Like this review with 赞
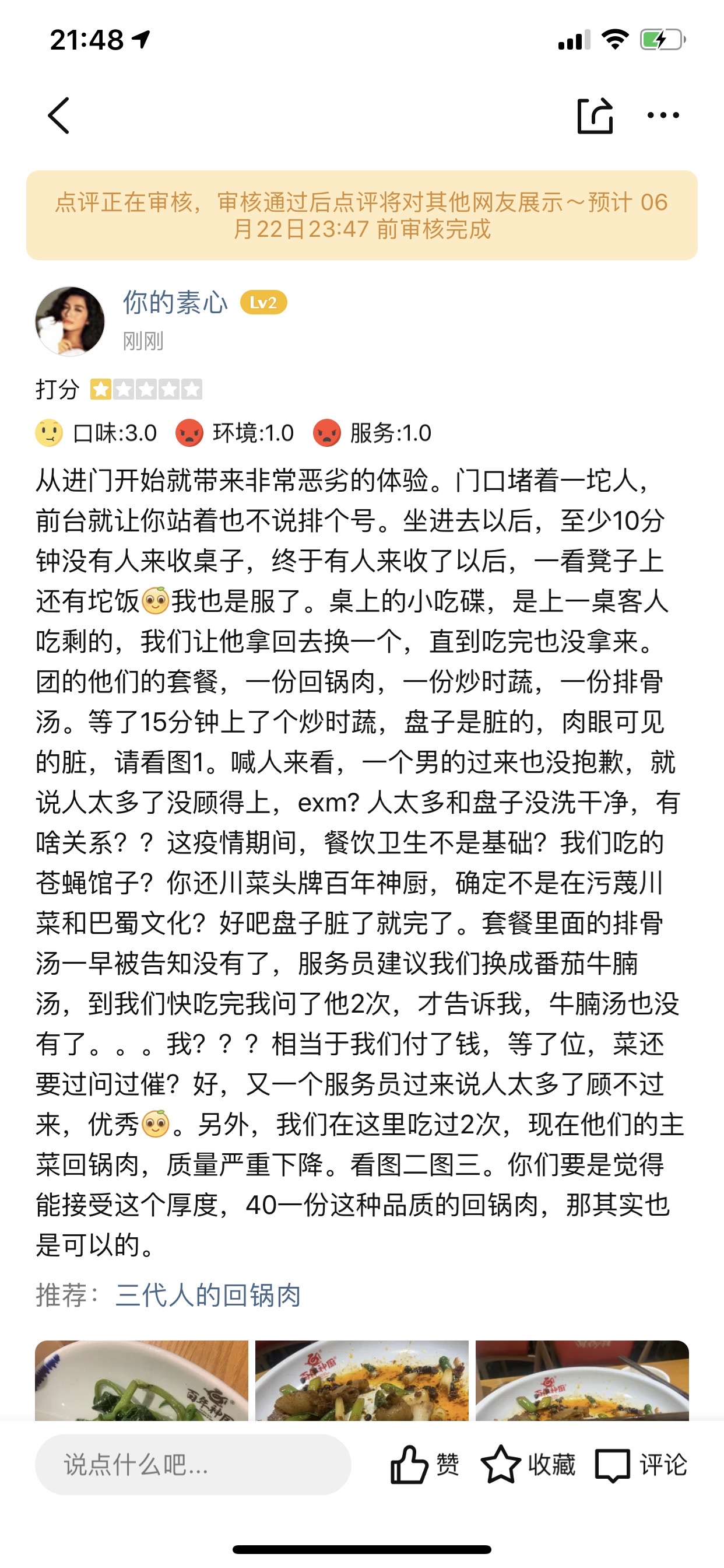The width and height of the screenshot is (724, 1568). pos(425,1465)
